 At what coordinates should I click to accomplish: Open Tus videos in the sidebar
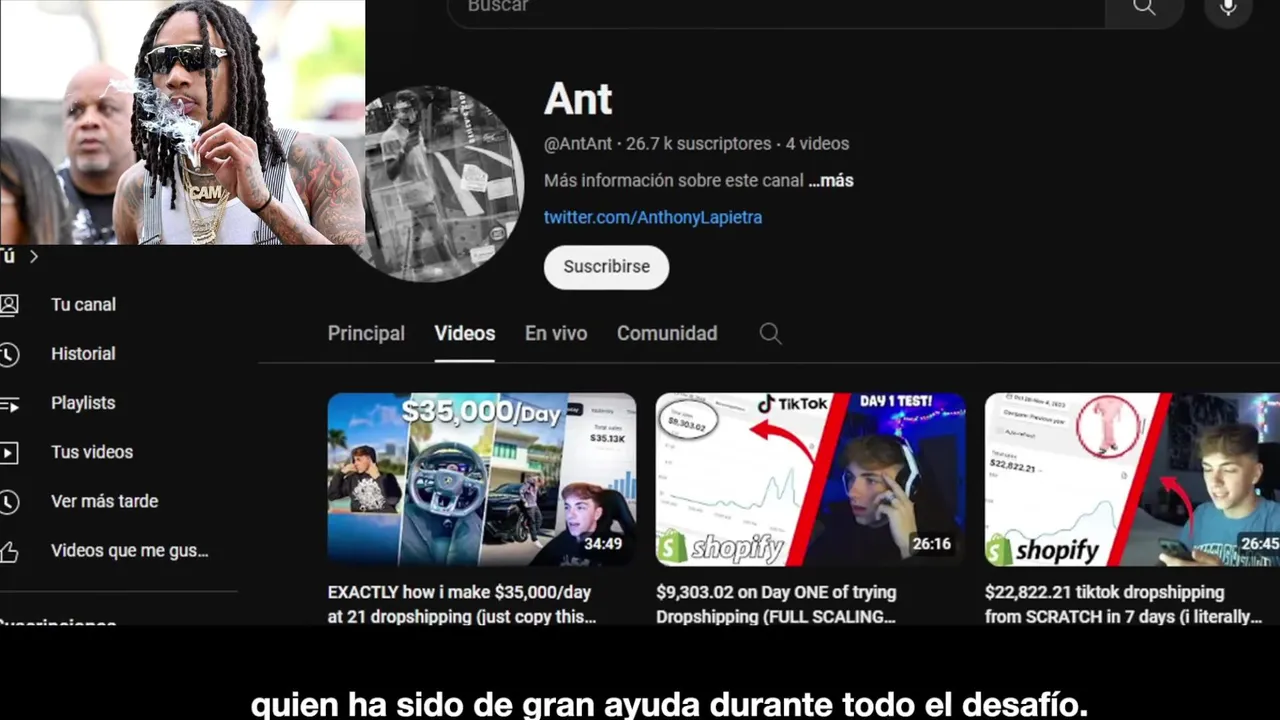[92, 452]
